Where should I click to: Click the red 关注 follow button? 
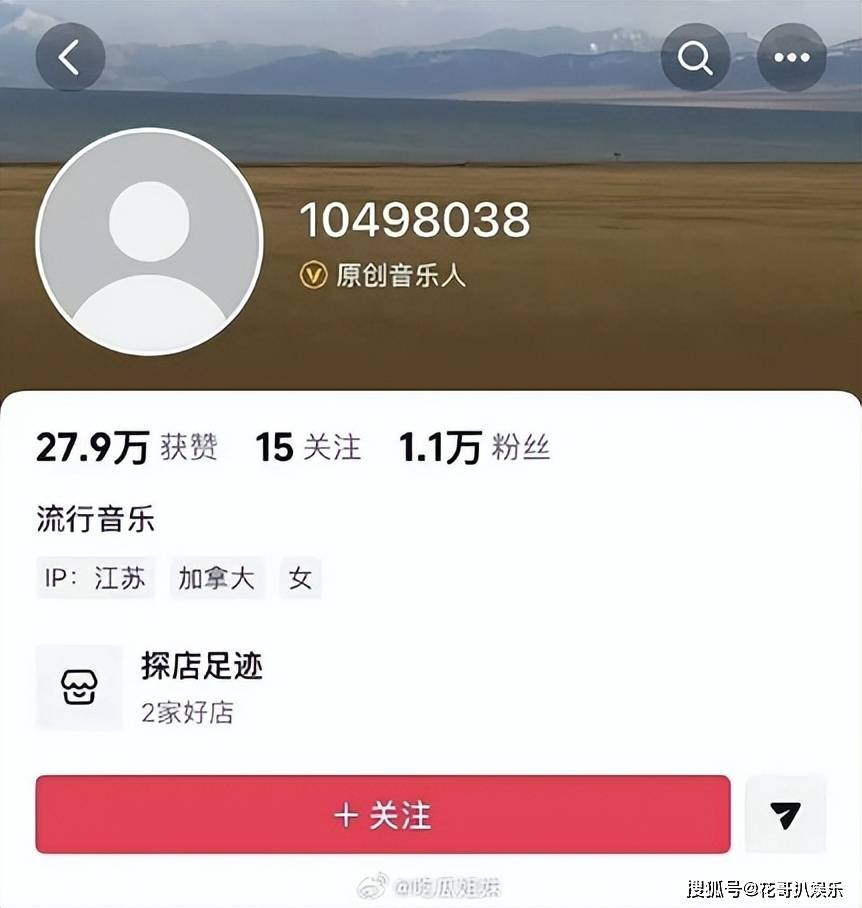click(x=383, y=815)
